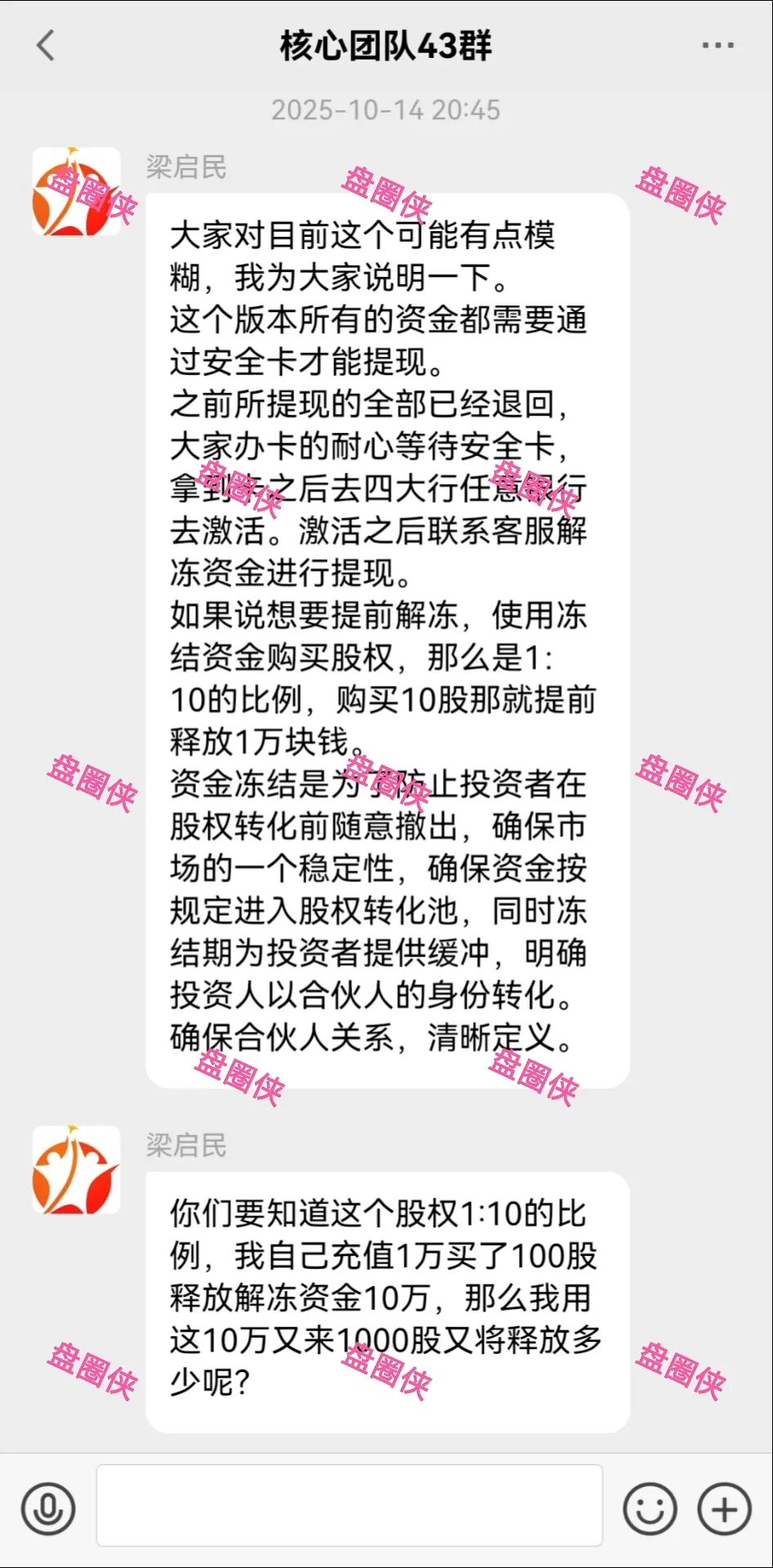The width and height of the screenshot is (773, 1568).
Task: Go back from the 核心团队43群 chat
Action: [47, 46]
